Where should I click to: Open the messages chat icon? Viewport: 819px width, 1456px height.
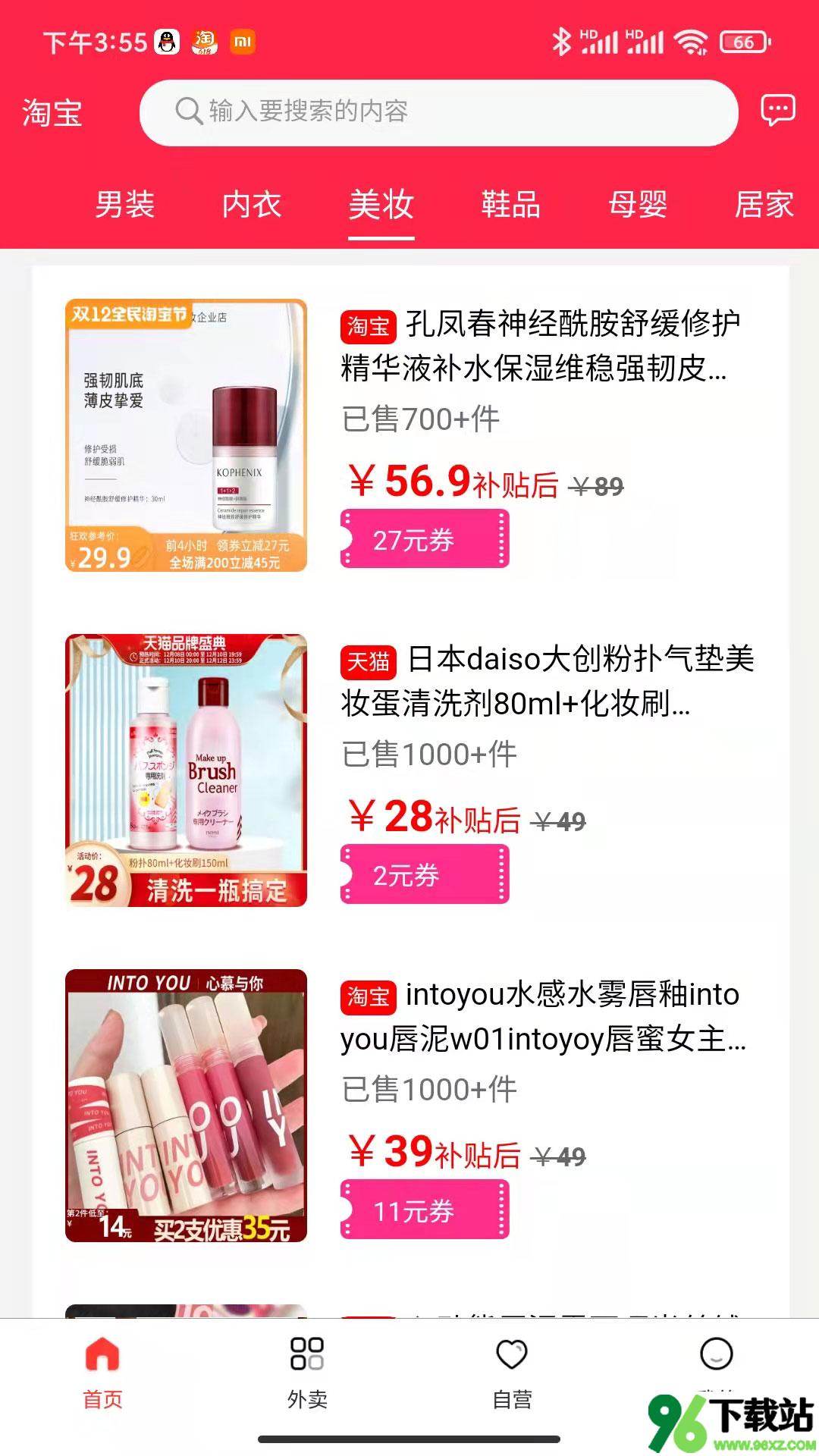click(x=778, y=111)
